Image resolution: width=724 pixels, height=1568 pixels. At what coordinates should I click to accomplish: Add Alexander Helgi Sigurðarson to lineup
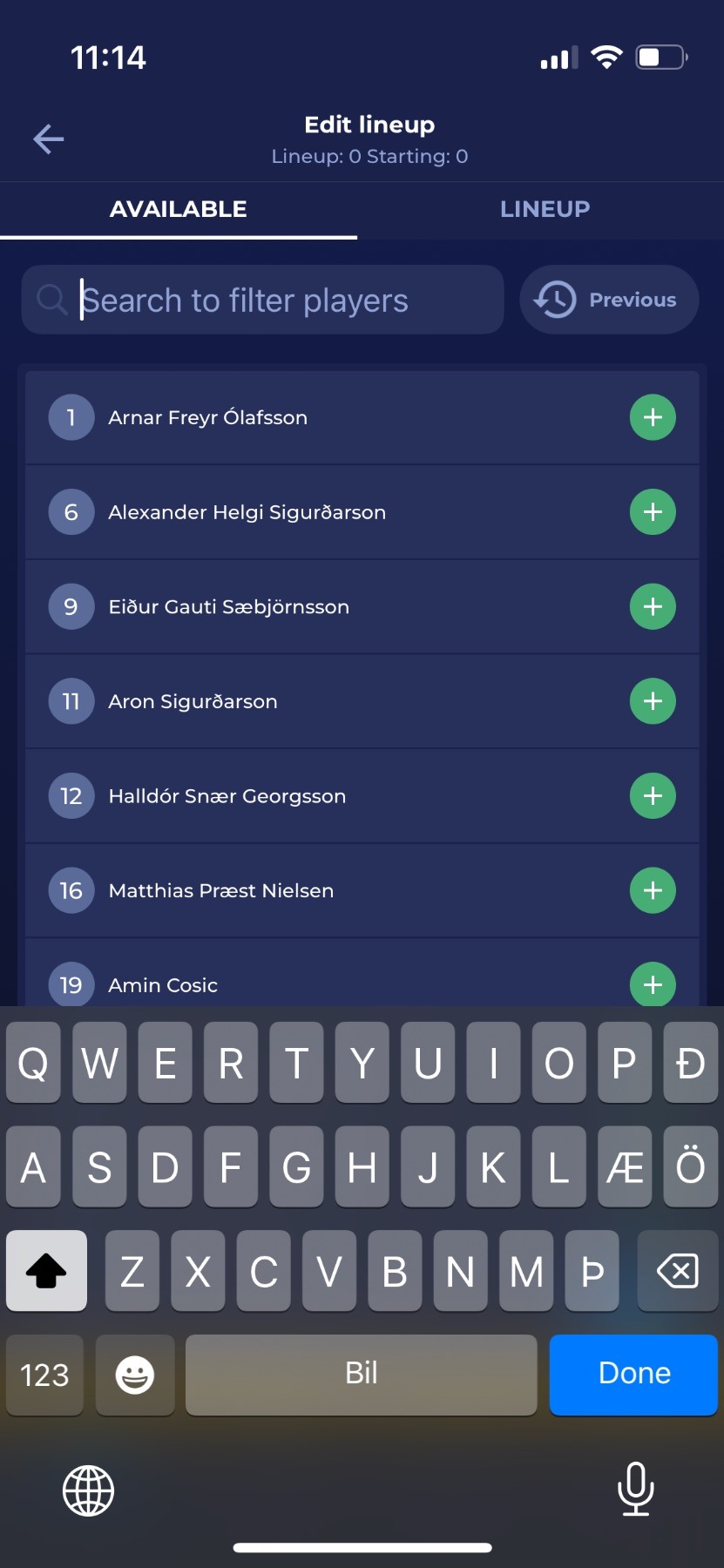click(653, 512)
